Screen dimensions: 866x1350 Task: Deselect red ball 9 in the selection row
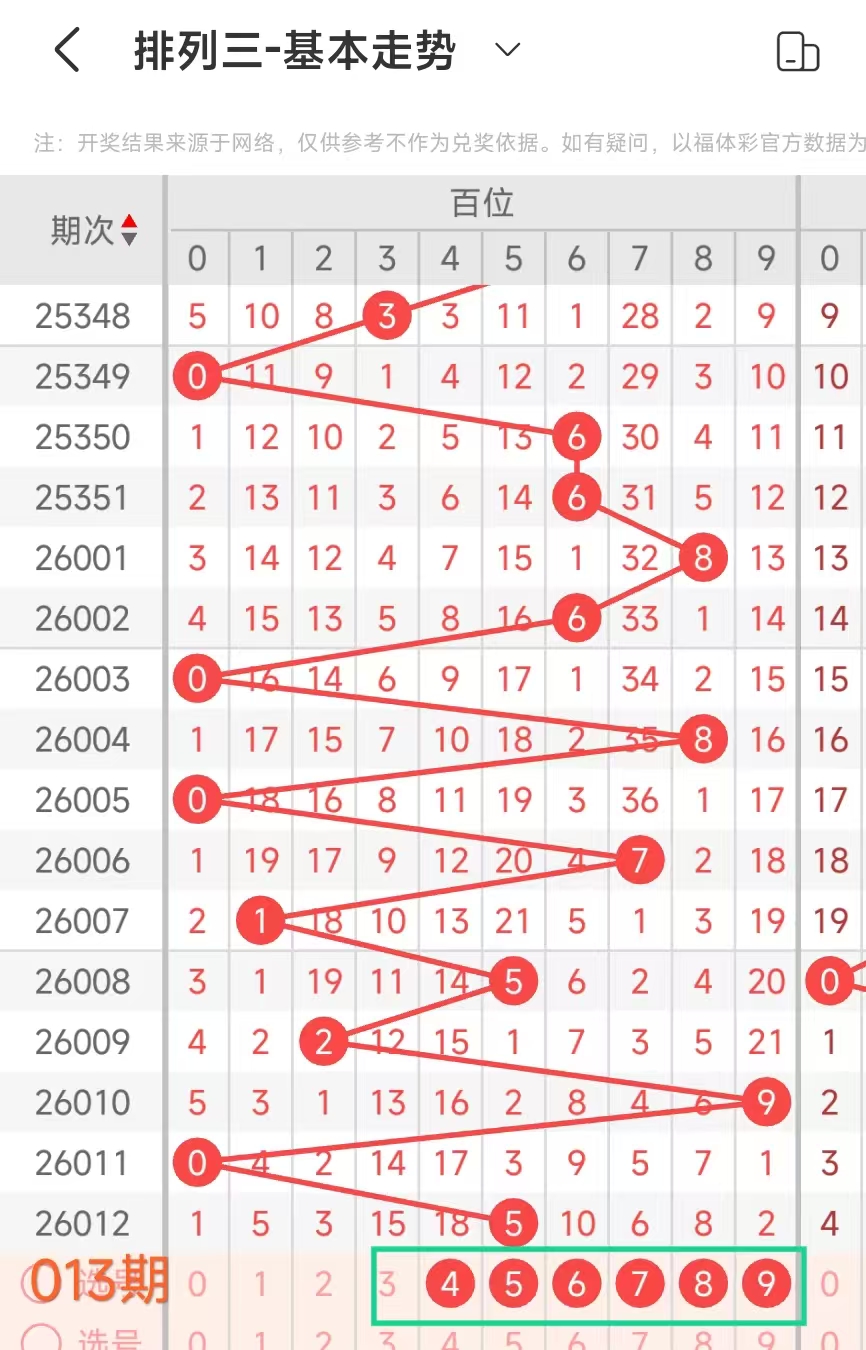coord(766,1283)
